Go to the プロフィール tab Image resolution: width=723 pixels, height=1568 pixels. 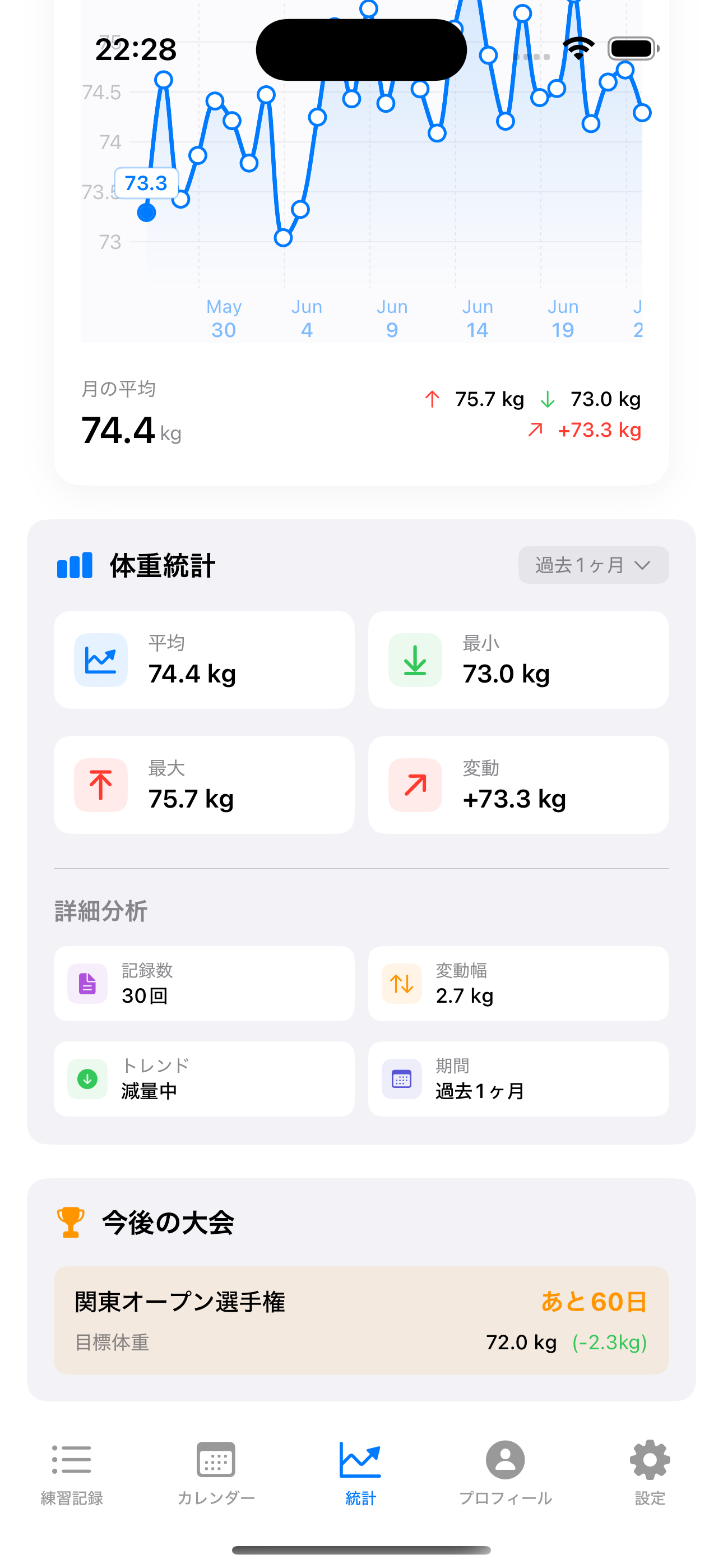tap(505, 1472)
